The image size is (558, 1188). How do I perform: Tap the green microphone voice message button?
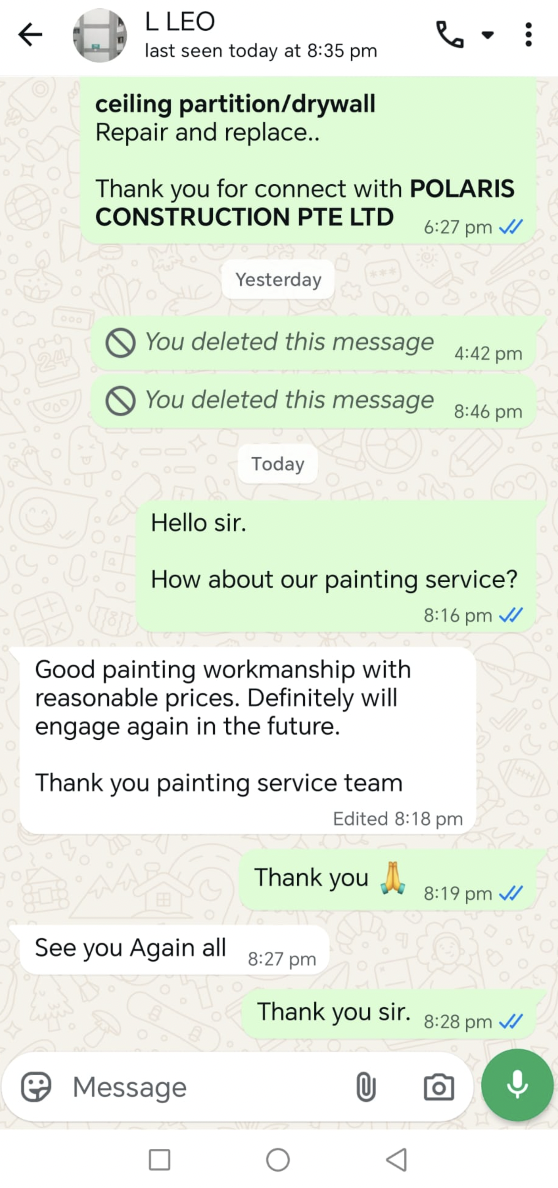pos(518,1086)
